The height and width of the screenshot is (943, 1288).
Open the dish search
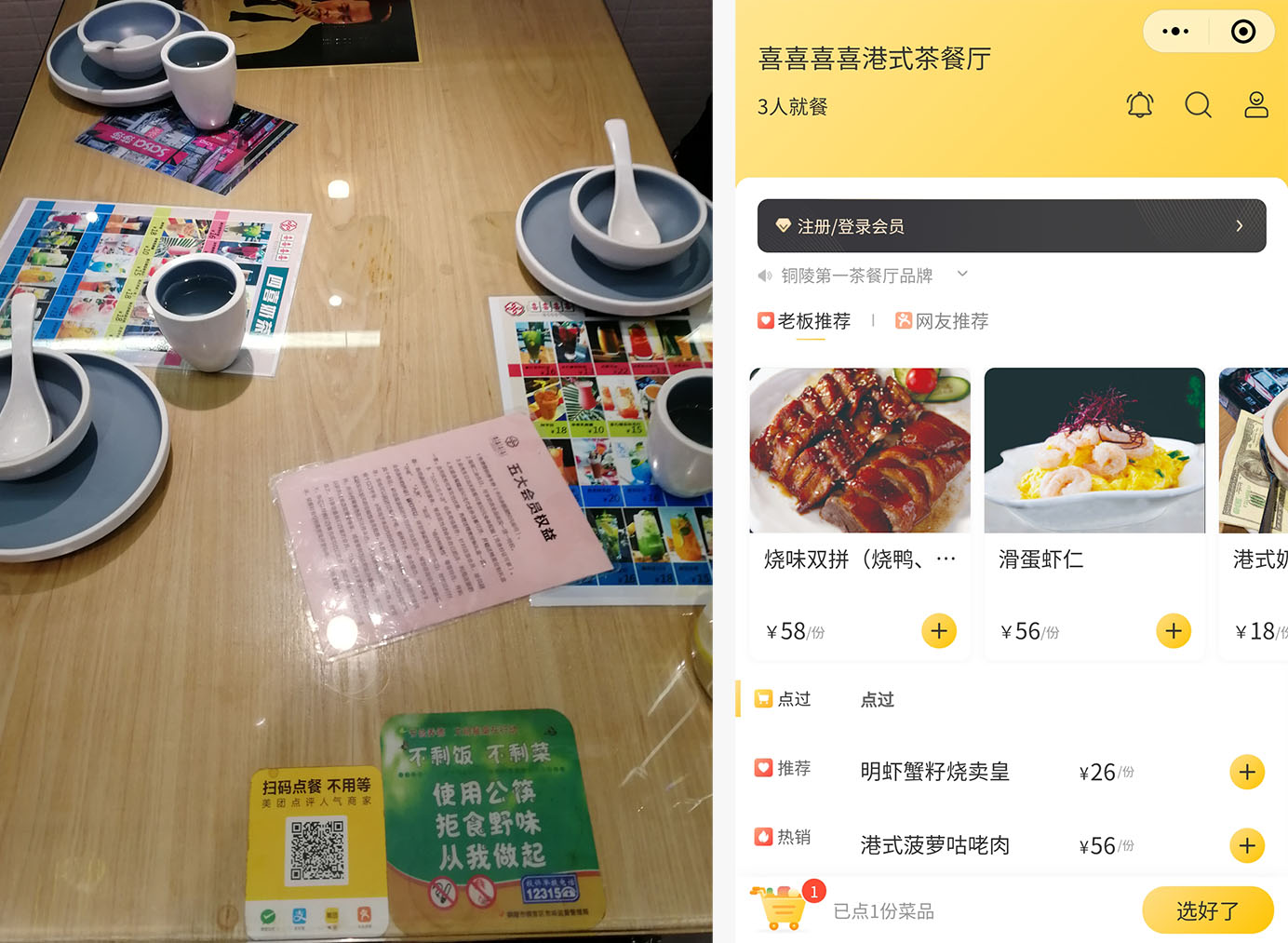pyautogui.click(x=1198, y=104)
